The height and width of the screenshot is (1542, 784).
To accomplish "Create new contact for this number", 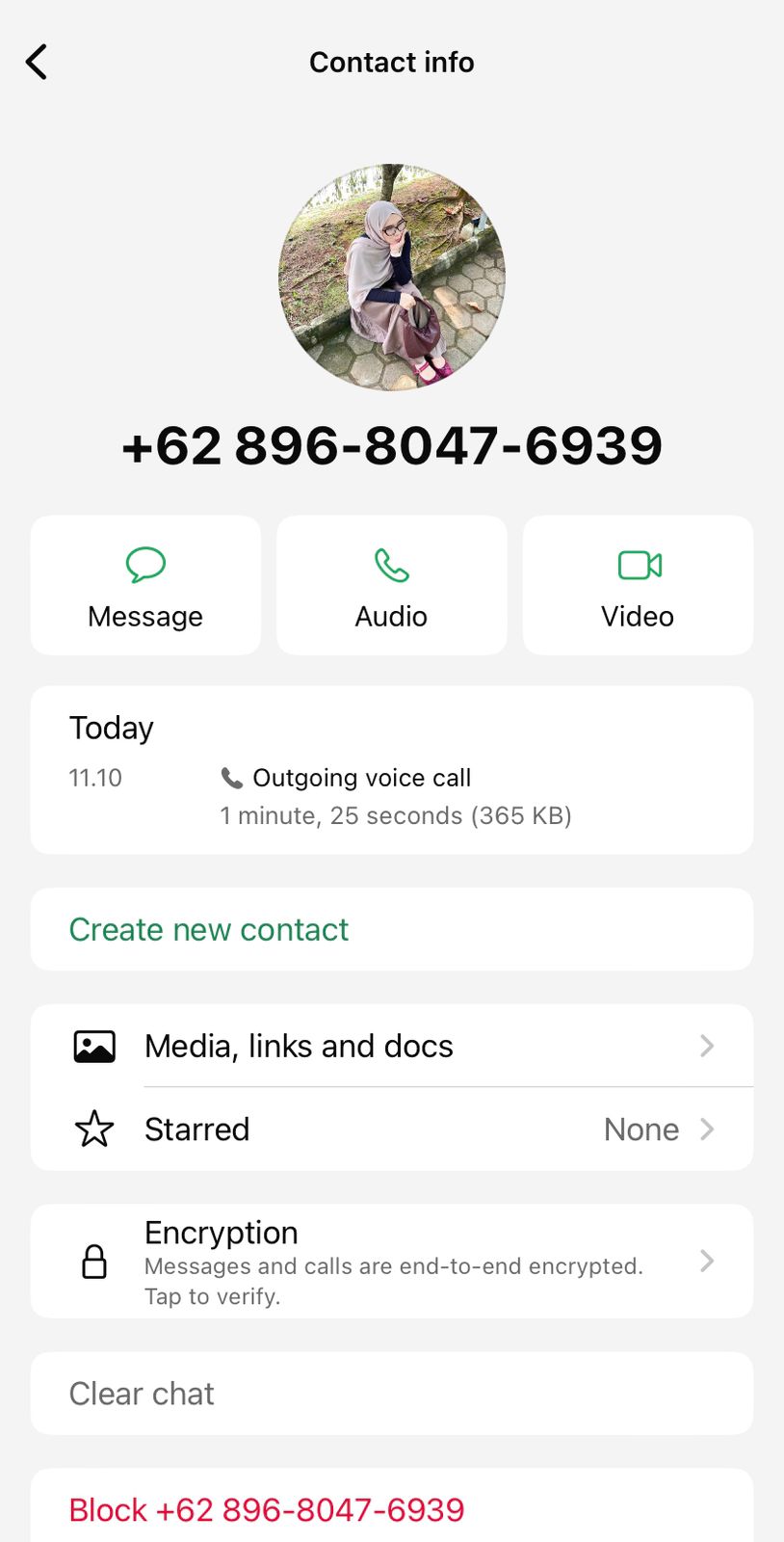I will click(x=209, y=929).
